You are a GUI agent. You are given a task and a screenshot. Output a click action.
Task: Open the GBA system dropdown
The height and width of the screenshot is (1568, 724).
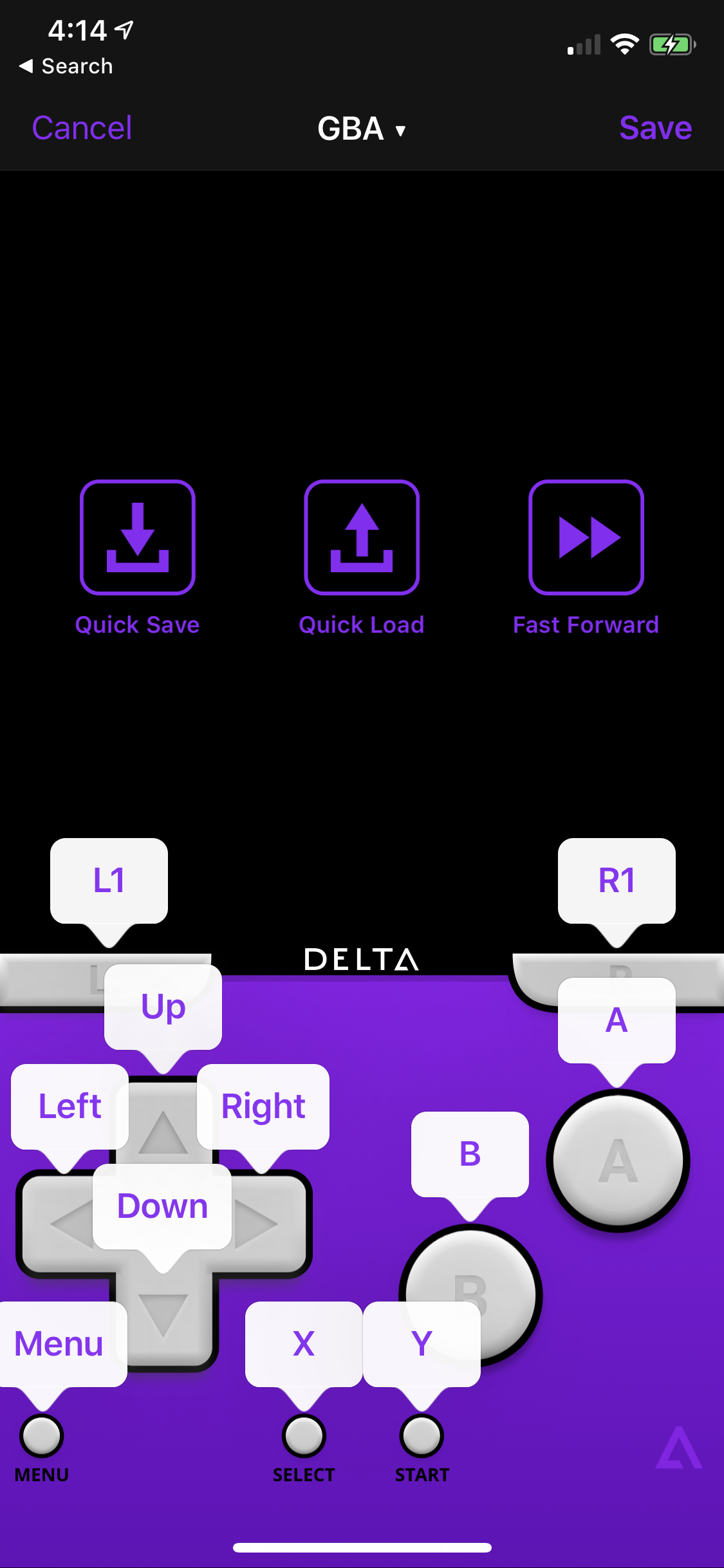(x=362, y=129)
